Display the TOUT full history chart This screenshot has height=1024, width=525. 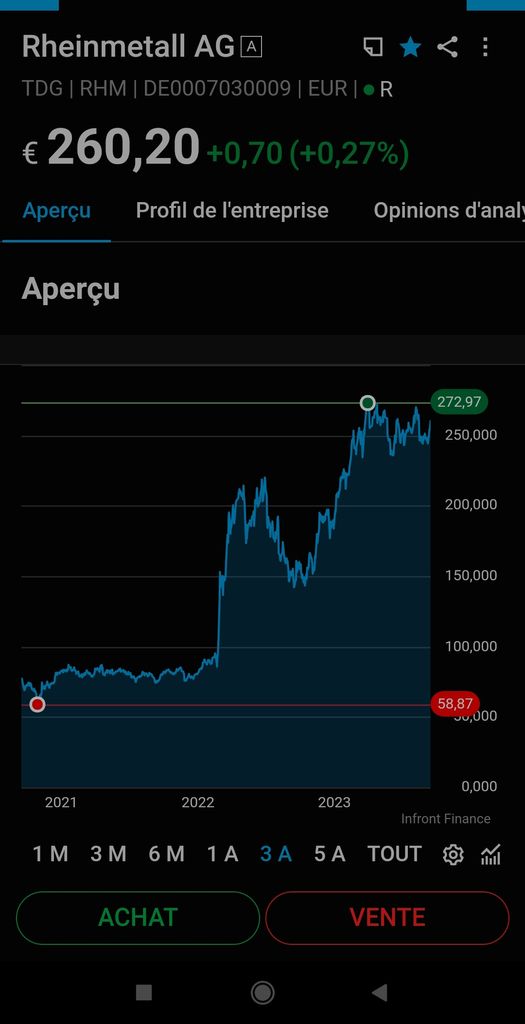(394, 854)
